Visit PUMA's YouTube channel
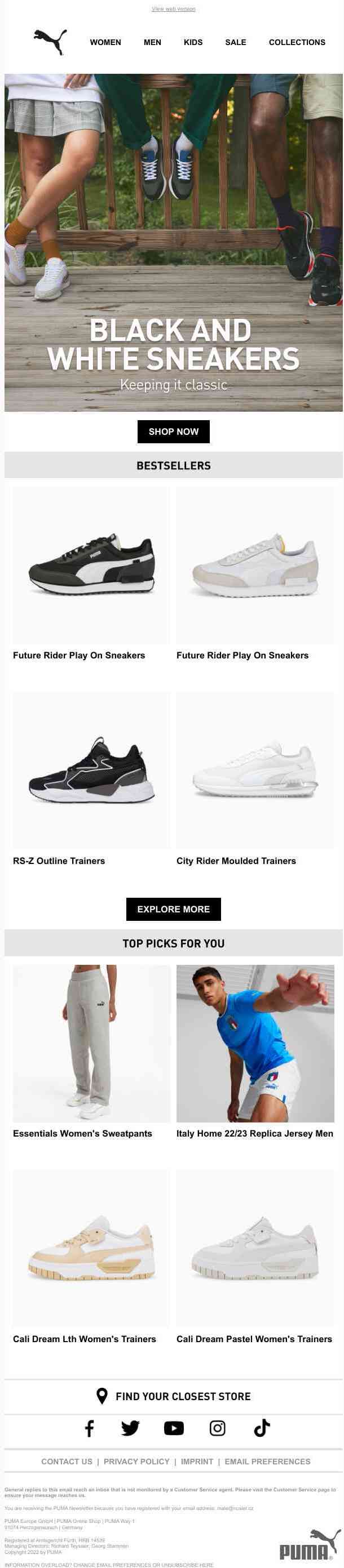 click(174, 1428)
